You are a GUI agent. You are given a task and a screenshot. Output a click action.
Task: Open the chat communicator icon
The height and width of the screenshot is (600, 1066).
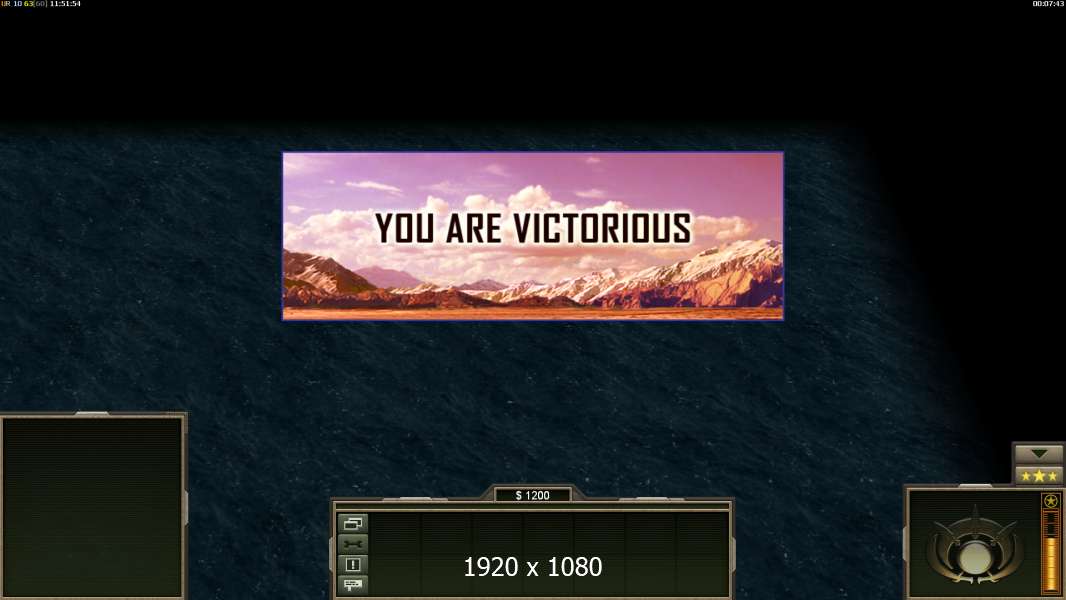[353, 584]
